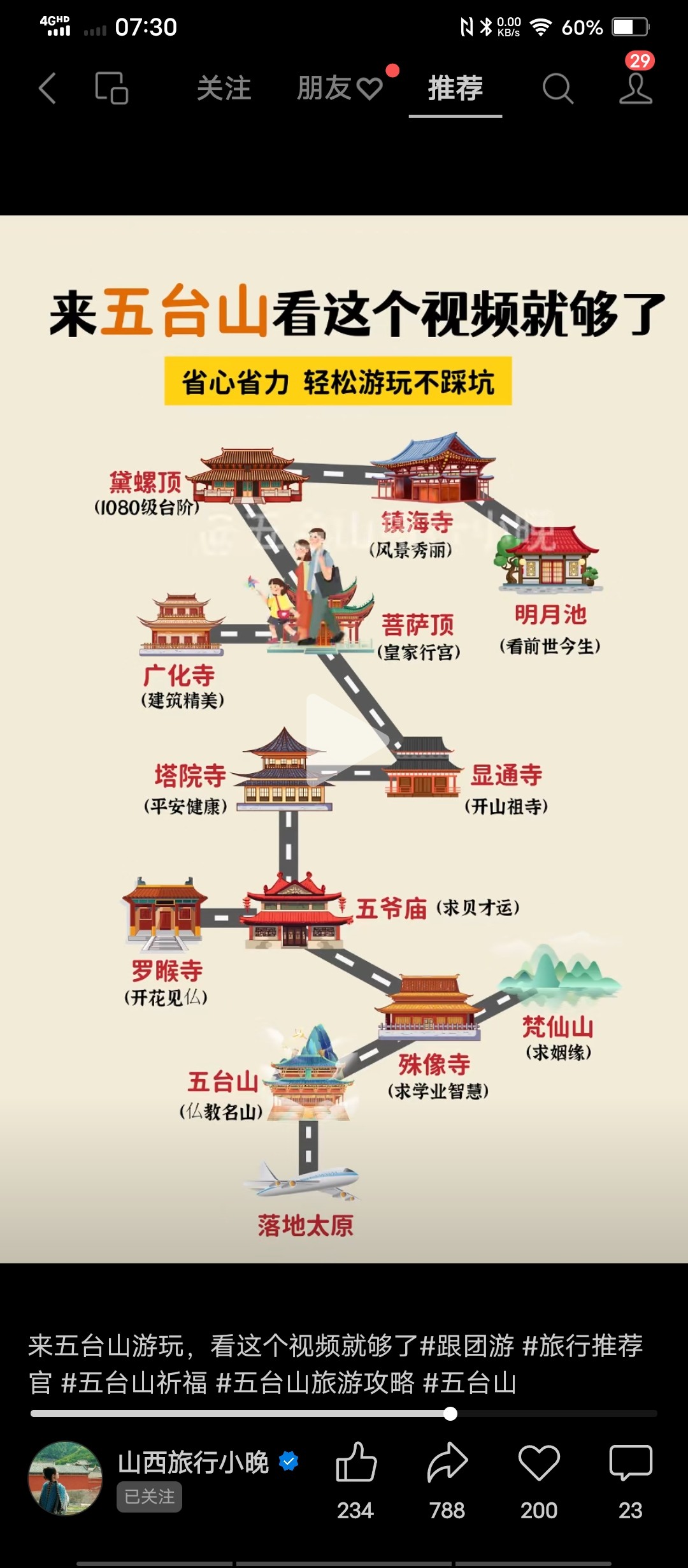The image size is (688, 1568).
Task: Tap the 已关注 following button
Action: (149, 1497)
